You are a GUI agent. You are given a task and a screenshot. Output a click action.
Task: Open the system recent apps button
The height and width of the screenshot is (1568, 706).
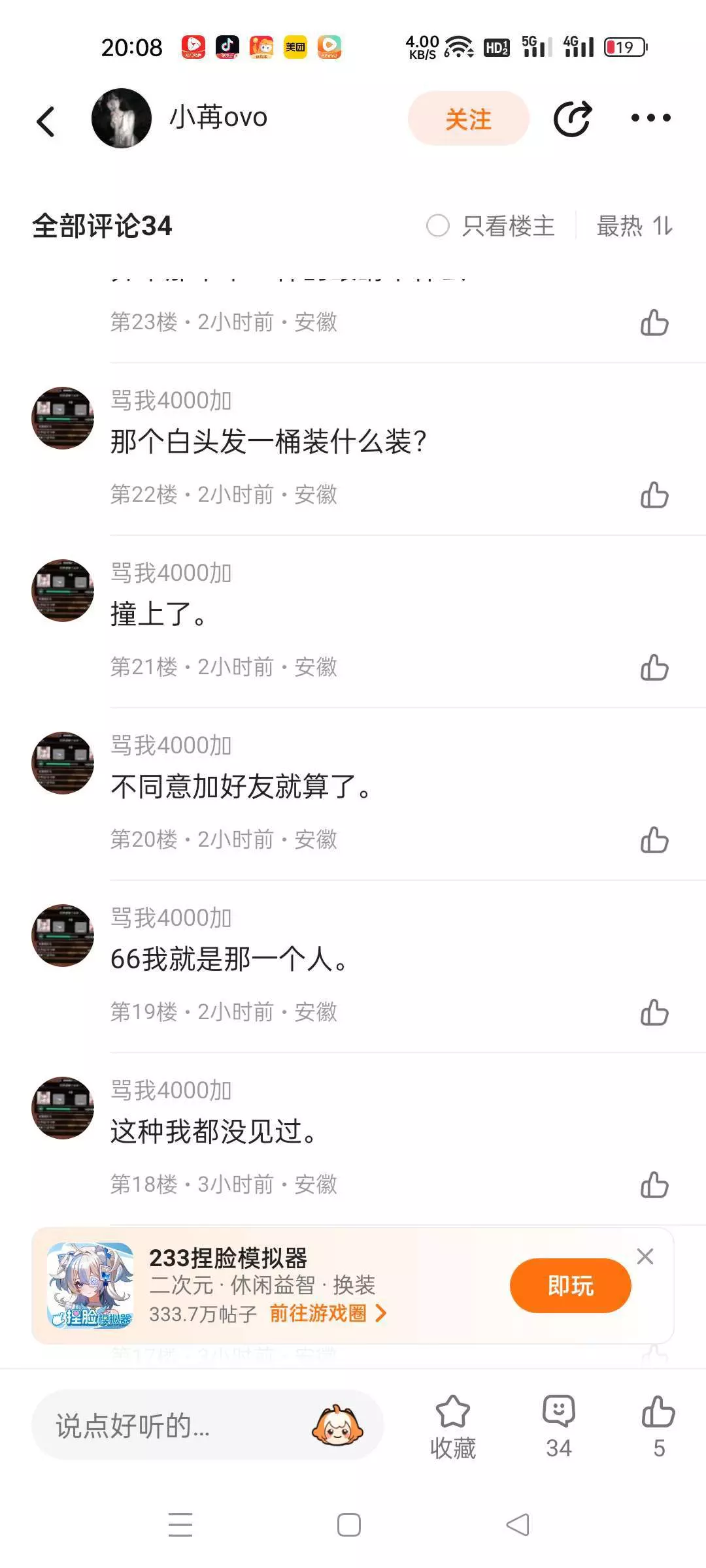180,1525
